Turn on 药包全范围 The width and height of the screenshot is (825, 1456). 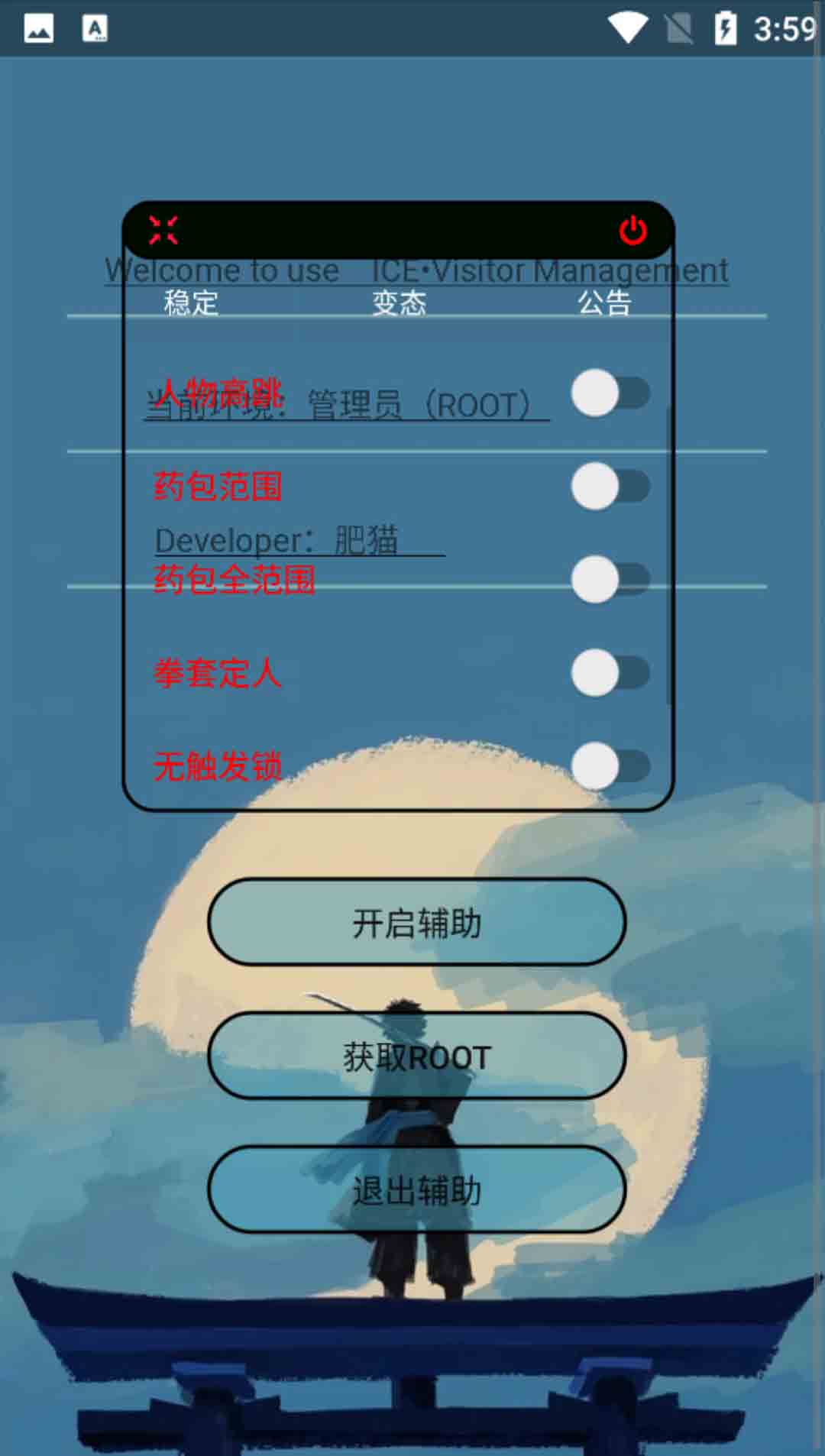click(610, 579)
